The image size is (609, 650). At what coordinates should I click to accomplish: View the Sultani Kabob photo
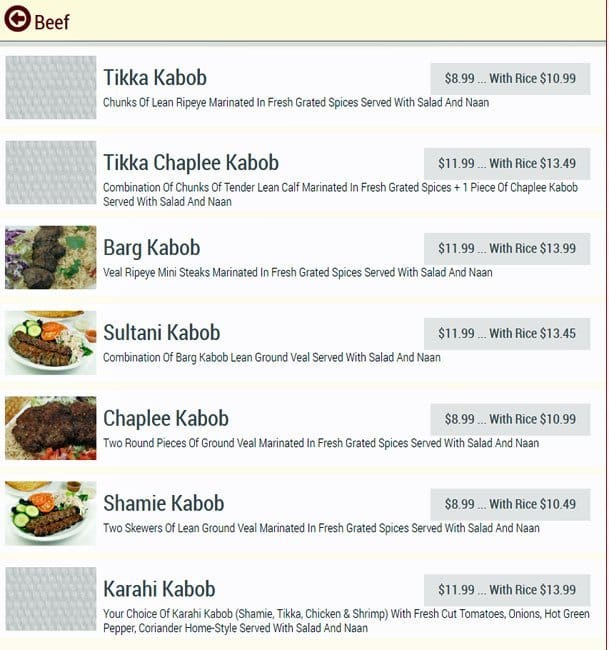[x=50, y=343]
